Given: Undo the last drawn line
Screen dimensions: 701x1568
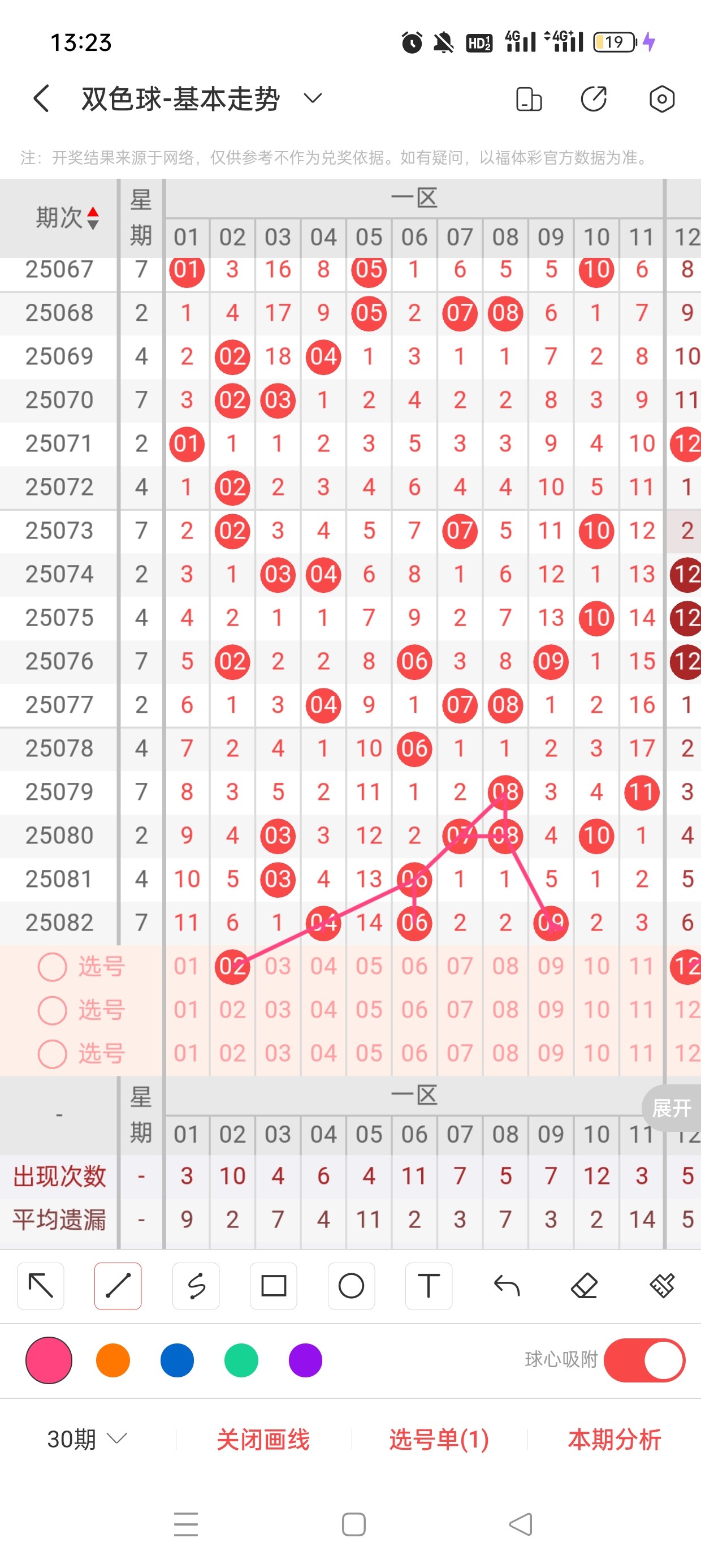Looking at the screenshot, I should click(507, 1286).
